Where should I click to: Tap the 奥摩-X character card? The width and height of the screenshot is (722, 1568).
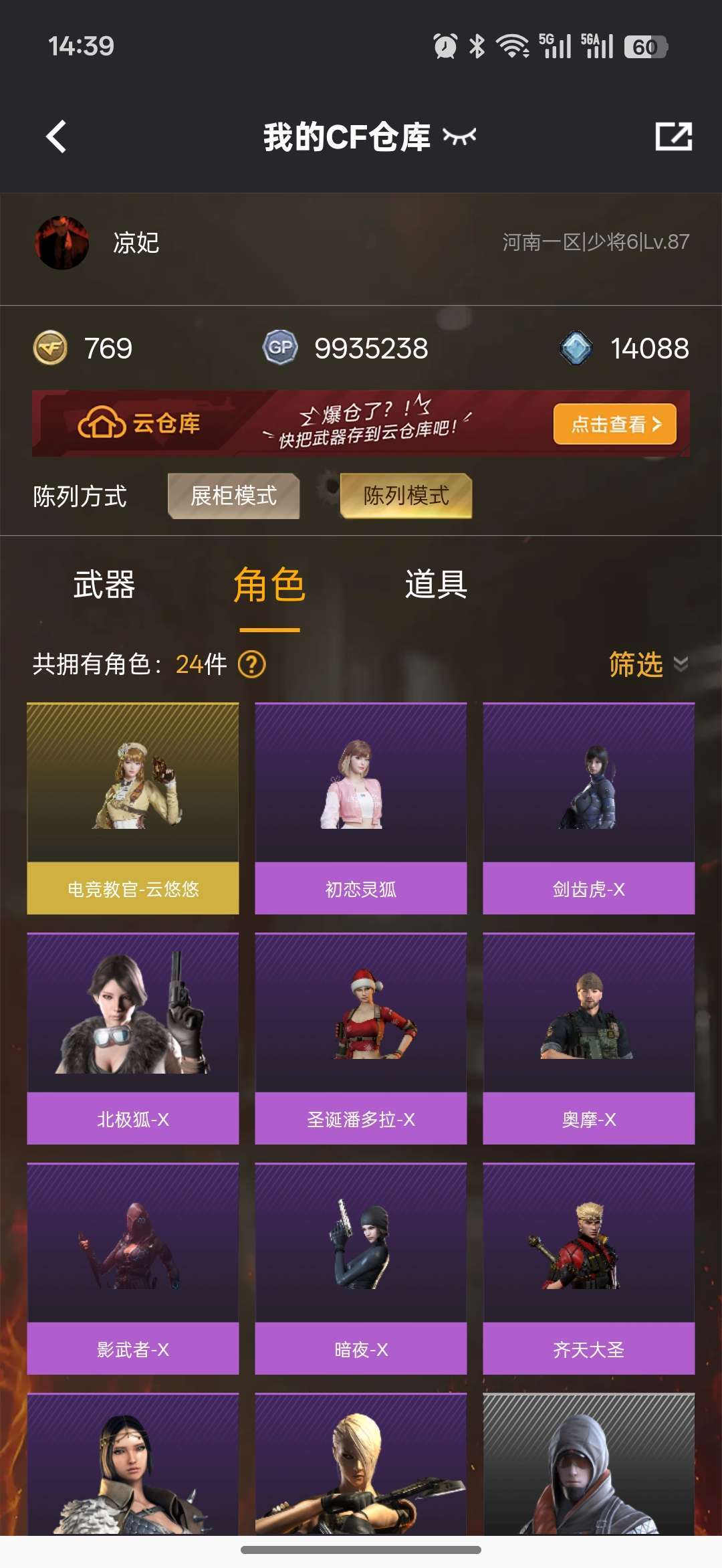[x=589, y=1038]
